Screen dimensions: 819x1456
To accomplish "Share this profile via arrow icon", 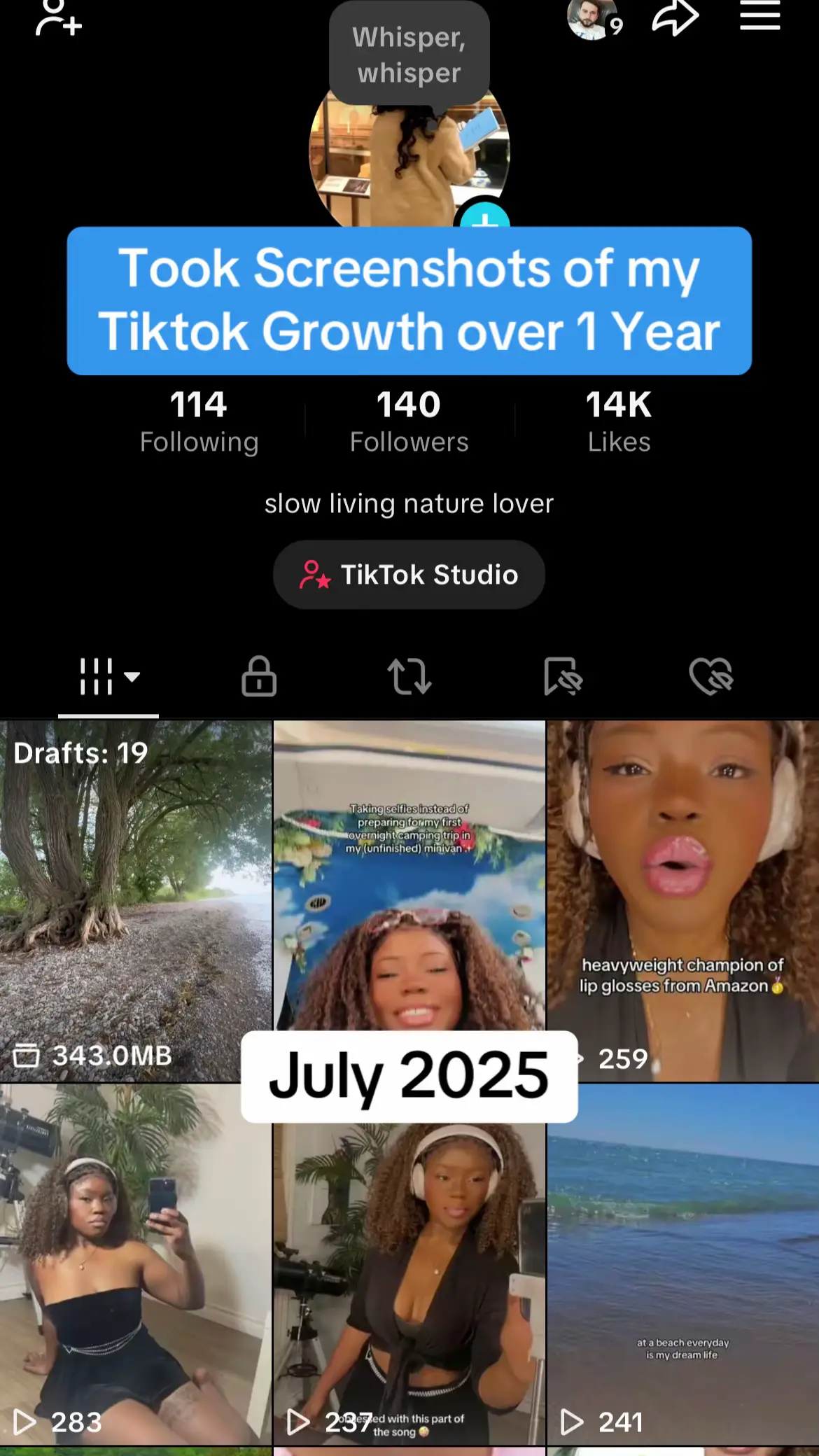I will (x=675, y=17).
